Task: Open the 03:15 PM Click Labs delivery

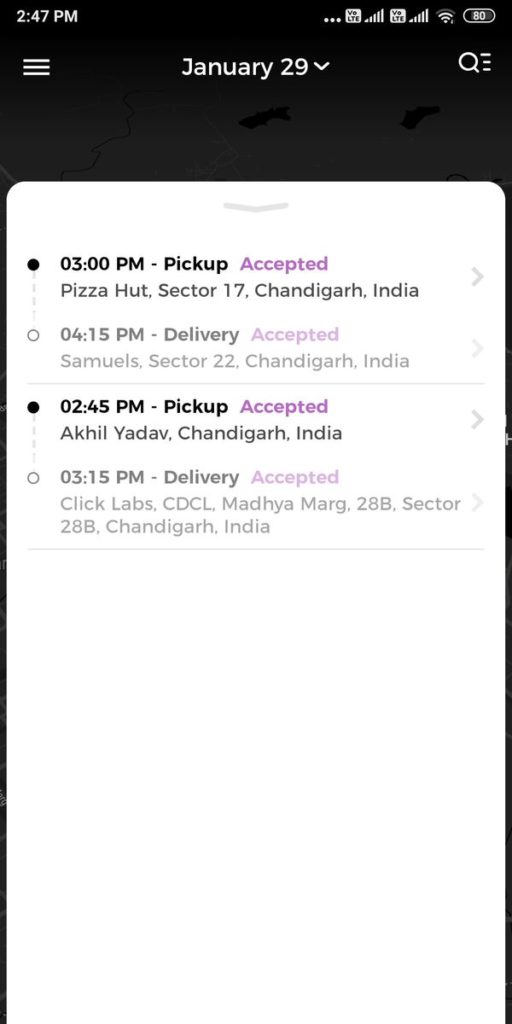Action: [255, 502]
